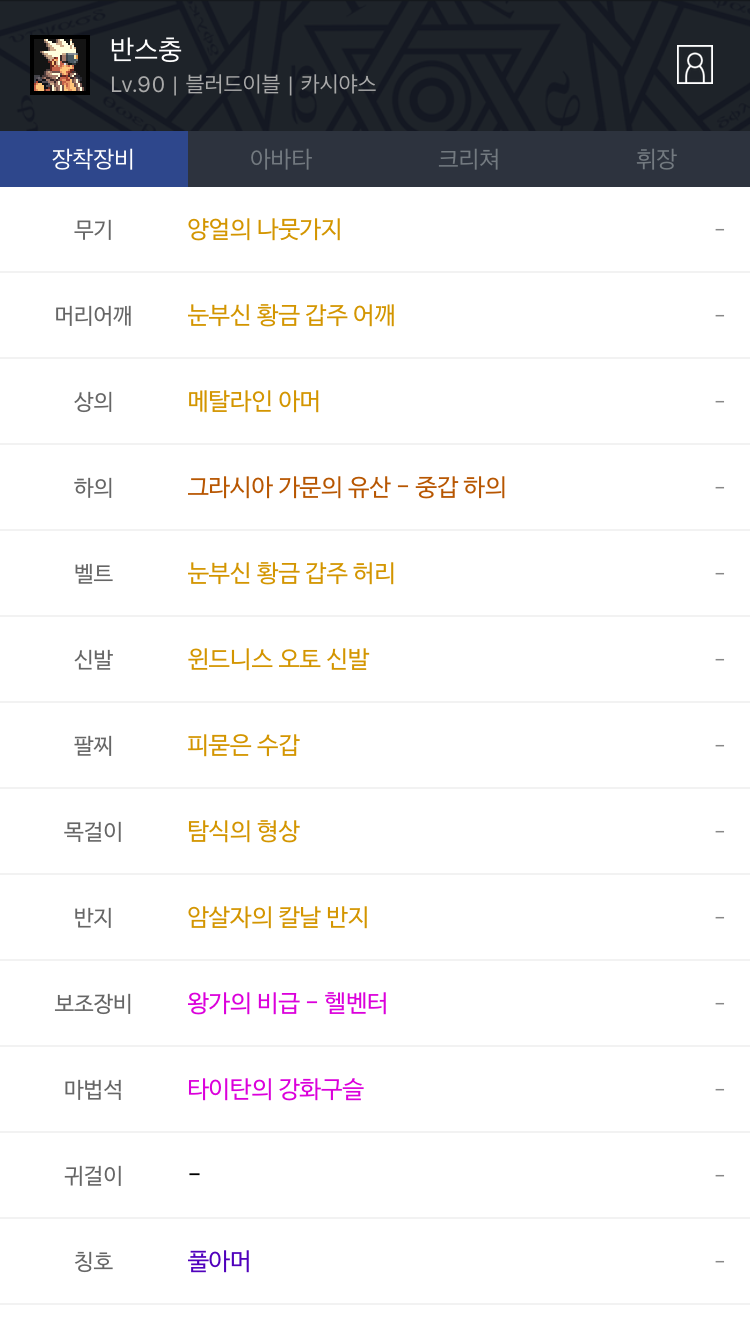Switch to the 크리쳐 tab

point(468,159)
